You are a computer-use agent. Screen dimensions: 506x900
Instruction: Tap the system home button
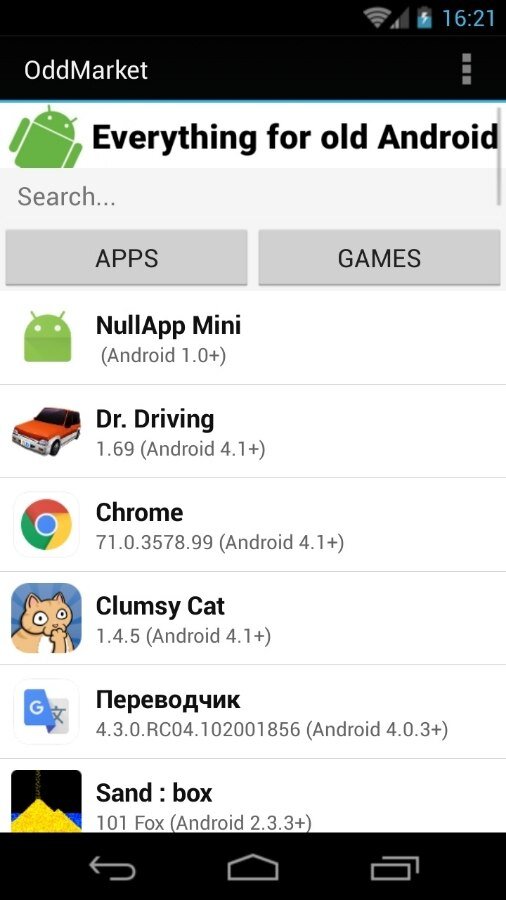coord(253,867)
